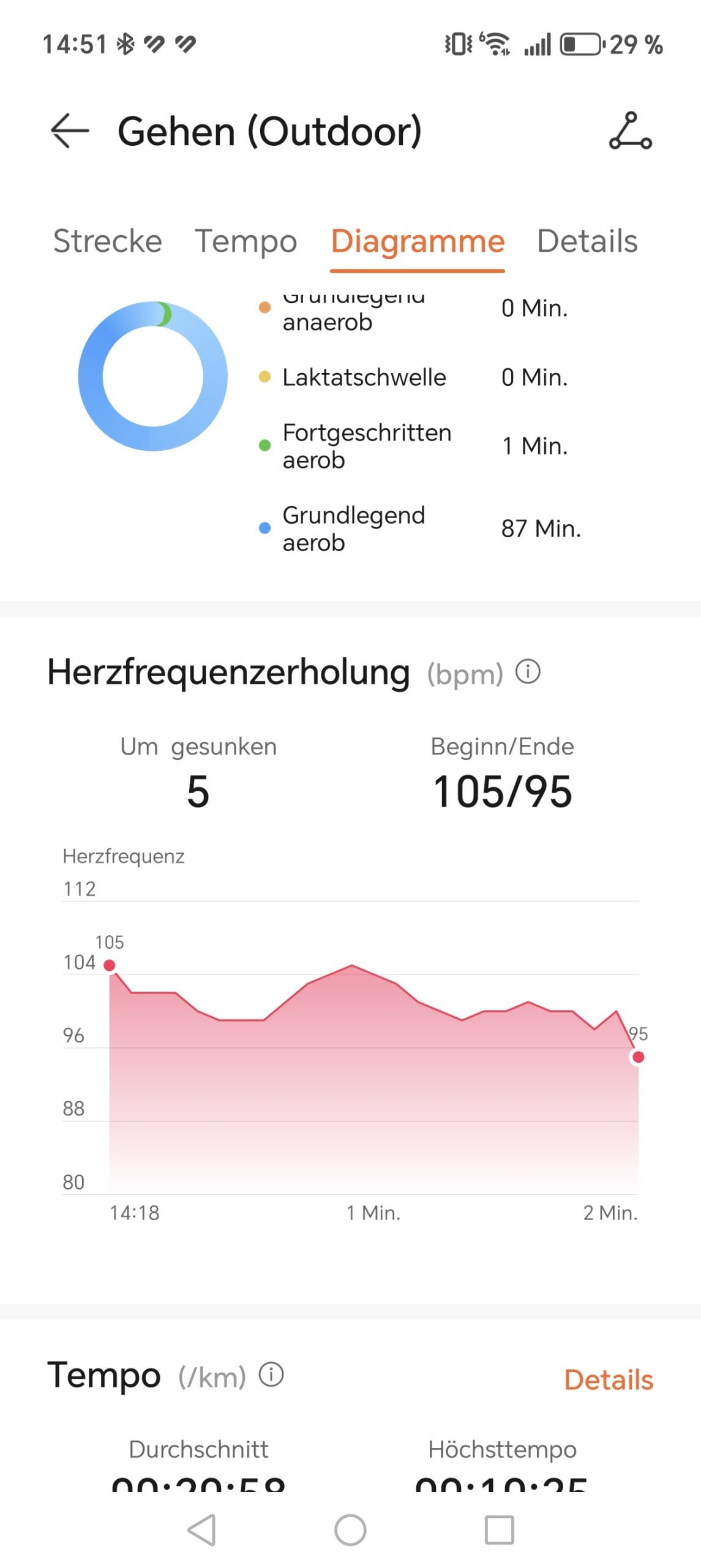Viewport: 701px width, 1568px height.
Task: Tap the system home button
Action: (350, 1530)
